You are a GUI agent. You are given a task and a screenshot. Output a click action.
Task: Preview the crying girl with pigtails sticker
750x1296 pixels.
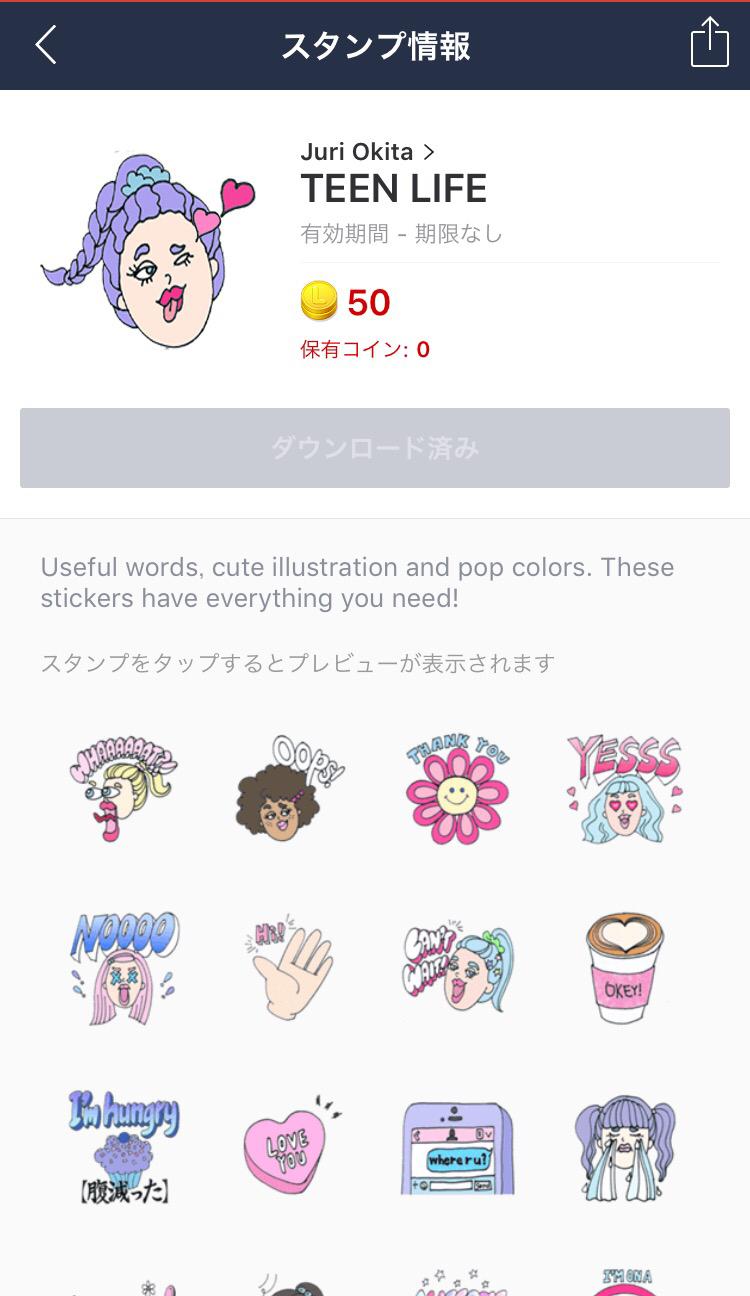click(x=625, y=1146)
